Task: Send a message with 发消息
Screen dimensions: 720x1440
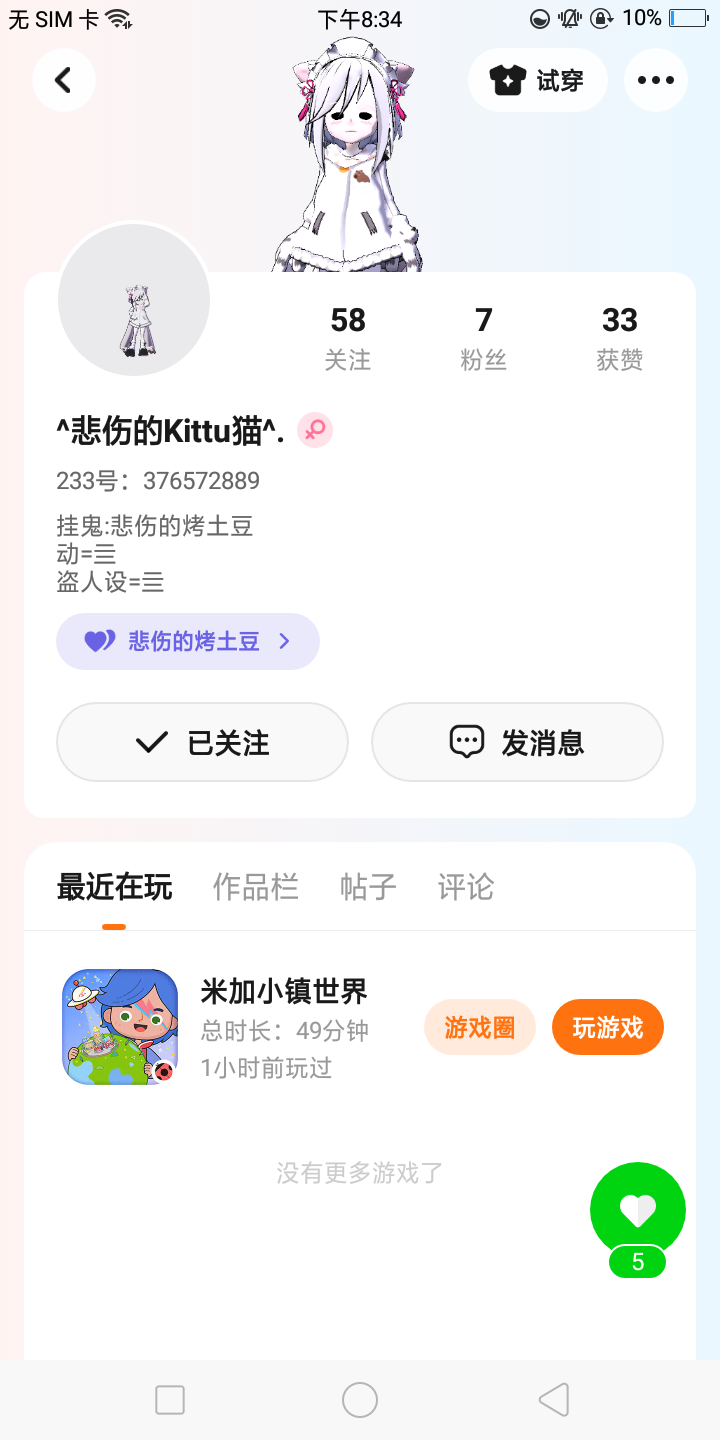Action: (x=517, y=742)
